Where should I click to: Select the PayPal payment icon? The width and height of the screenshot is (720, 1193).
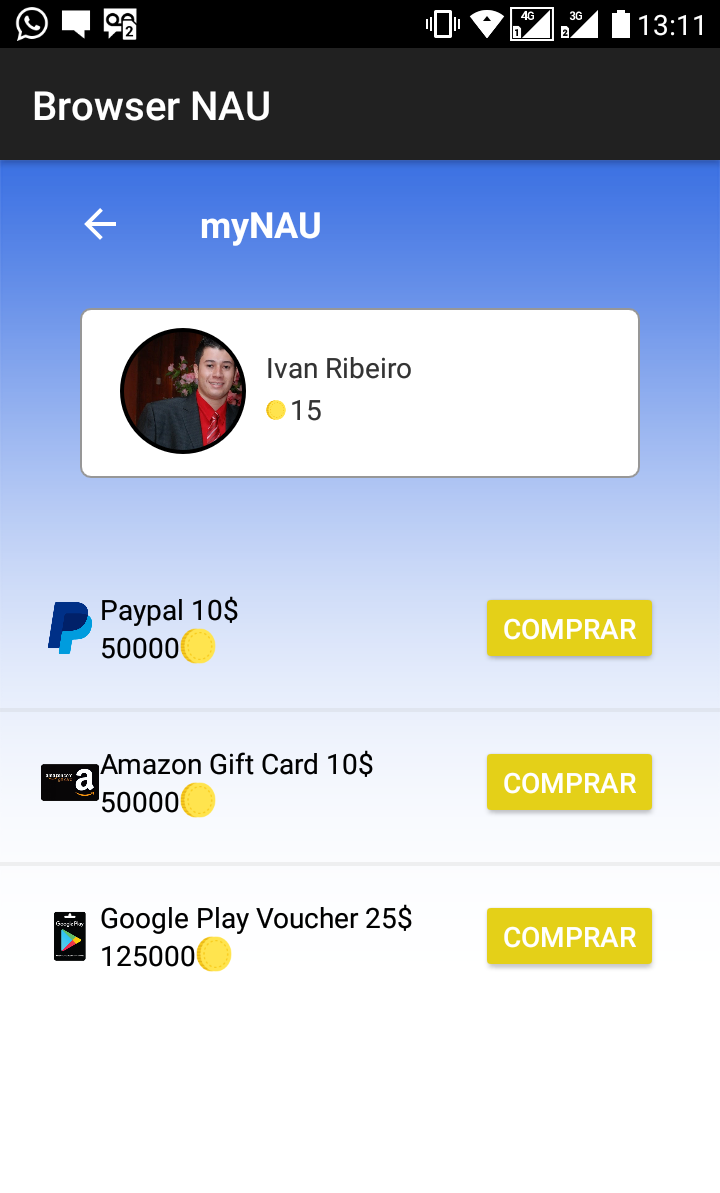point(69,627)
